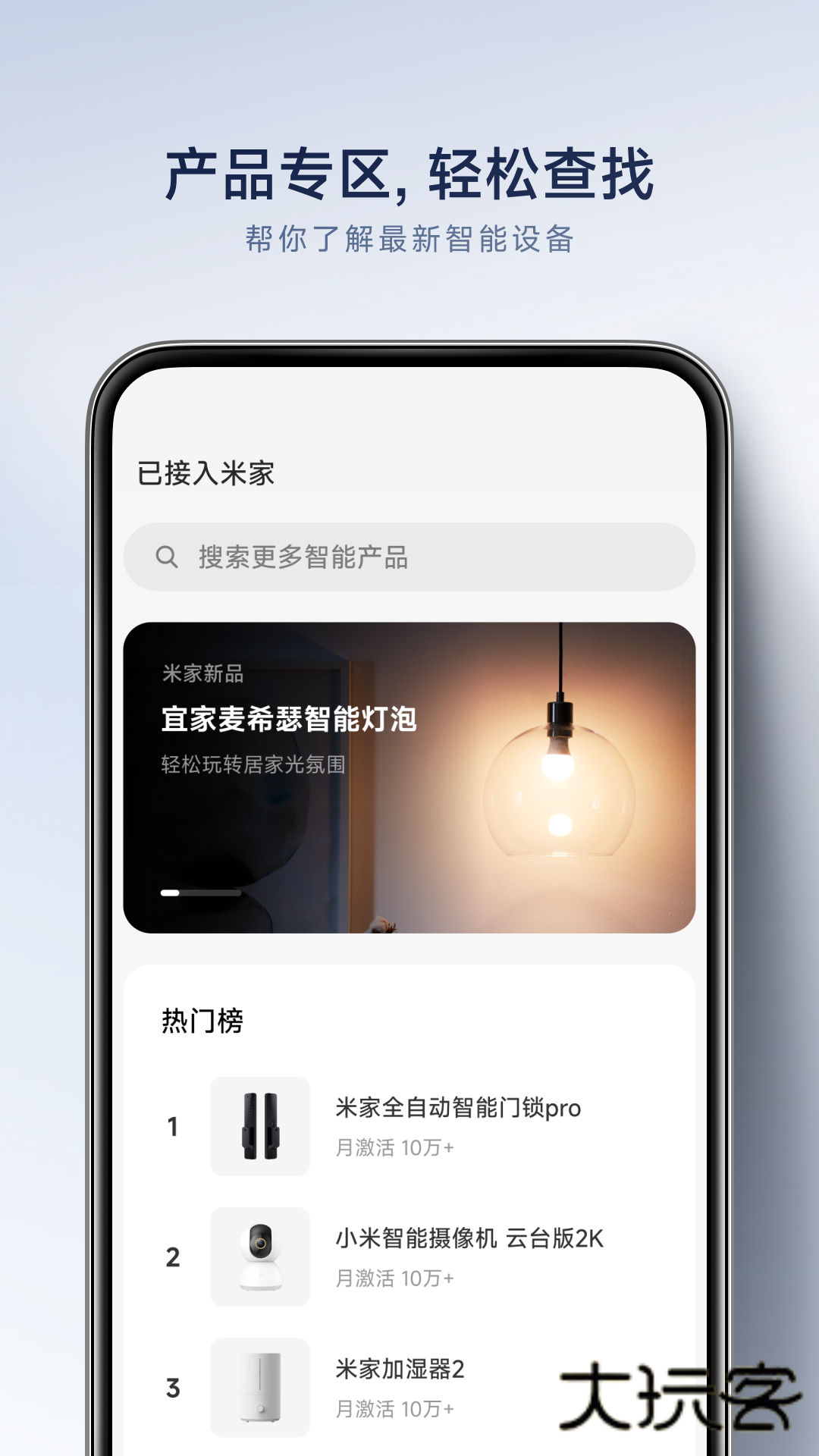Tap the door lock product icon
This screenshot has height=1456, width=819.
[x=258, y=1125]
